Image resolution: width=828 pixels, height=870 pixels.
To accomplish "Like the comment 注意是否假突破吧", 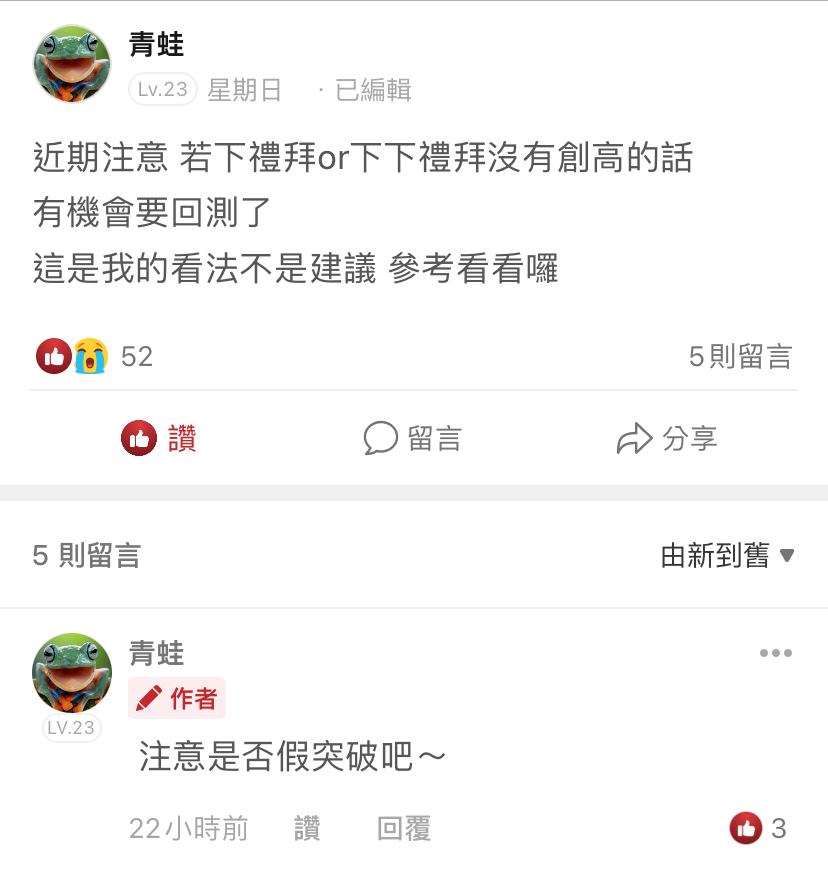I will pos(307,828).
